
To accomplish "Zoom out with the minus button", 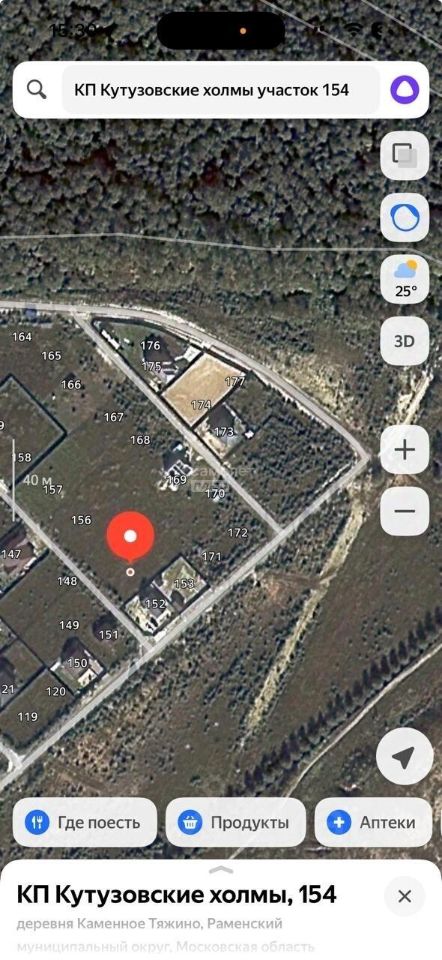I will click(405, 512).
